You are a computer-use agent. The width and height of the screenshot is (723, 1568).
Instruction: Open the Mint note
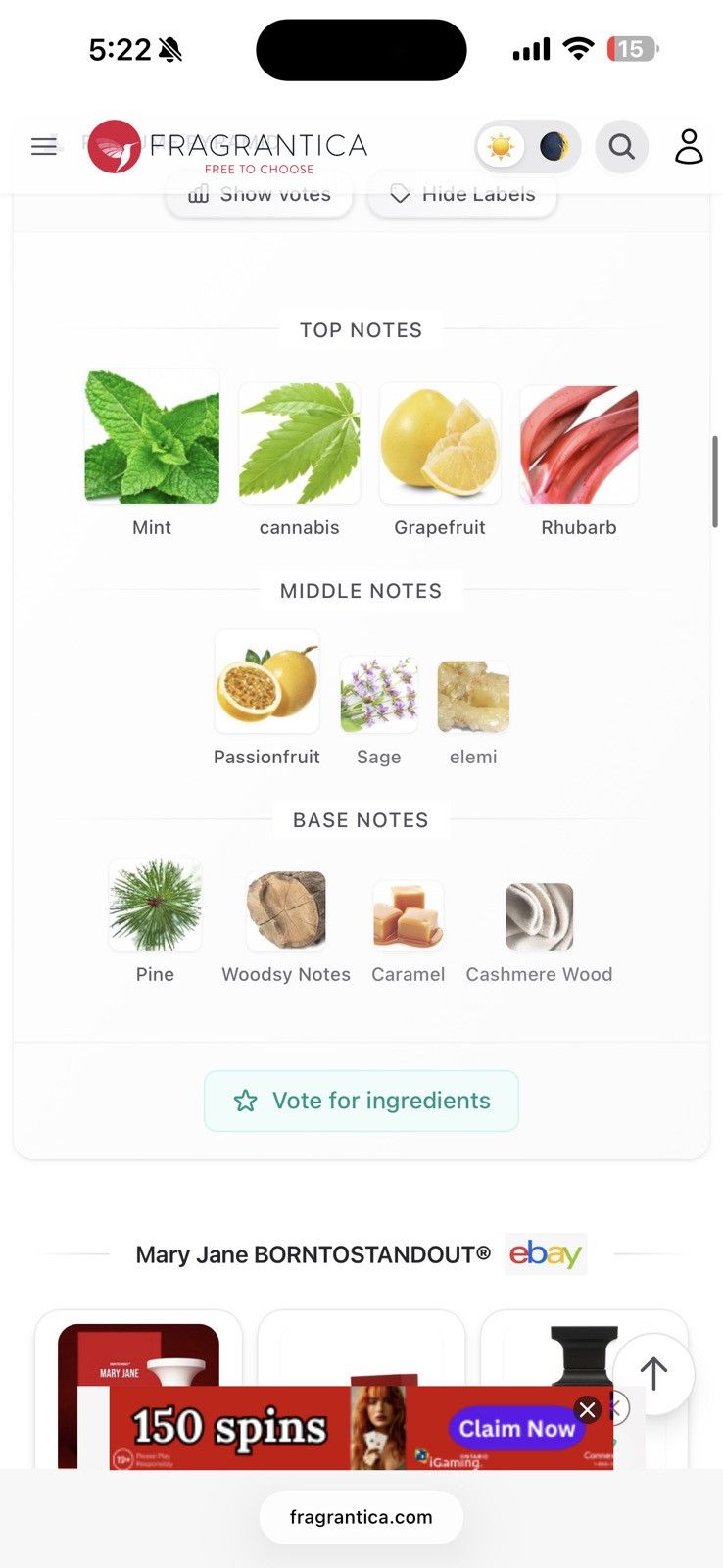(x=152, y=454)
